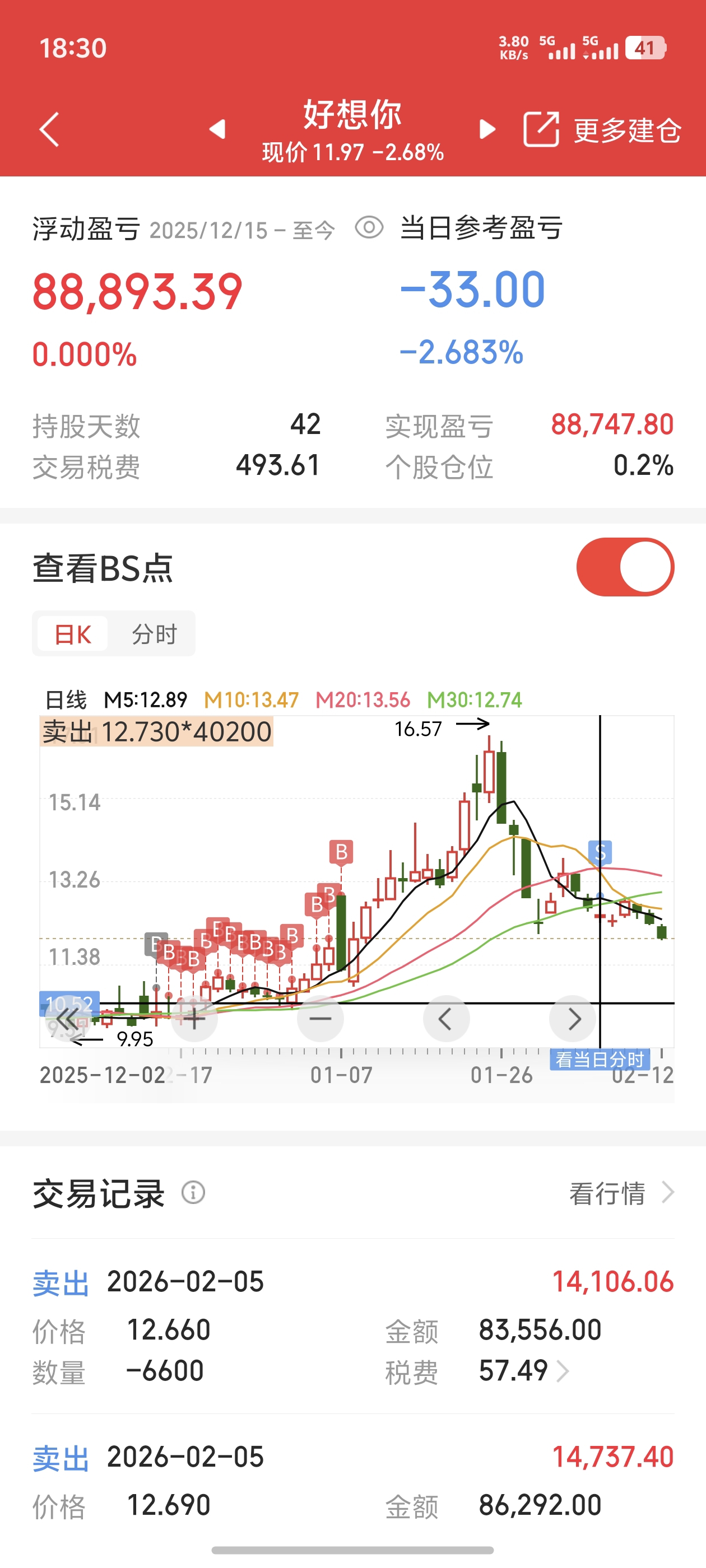Select the 日K chart tab
The width and height of the screenshot is (706, 1568).
[x=73, y=634]
